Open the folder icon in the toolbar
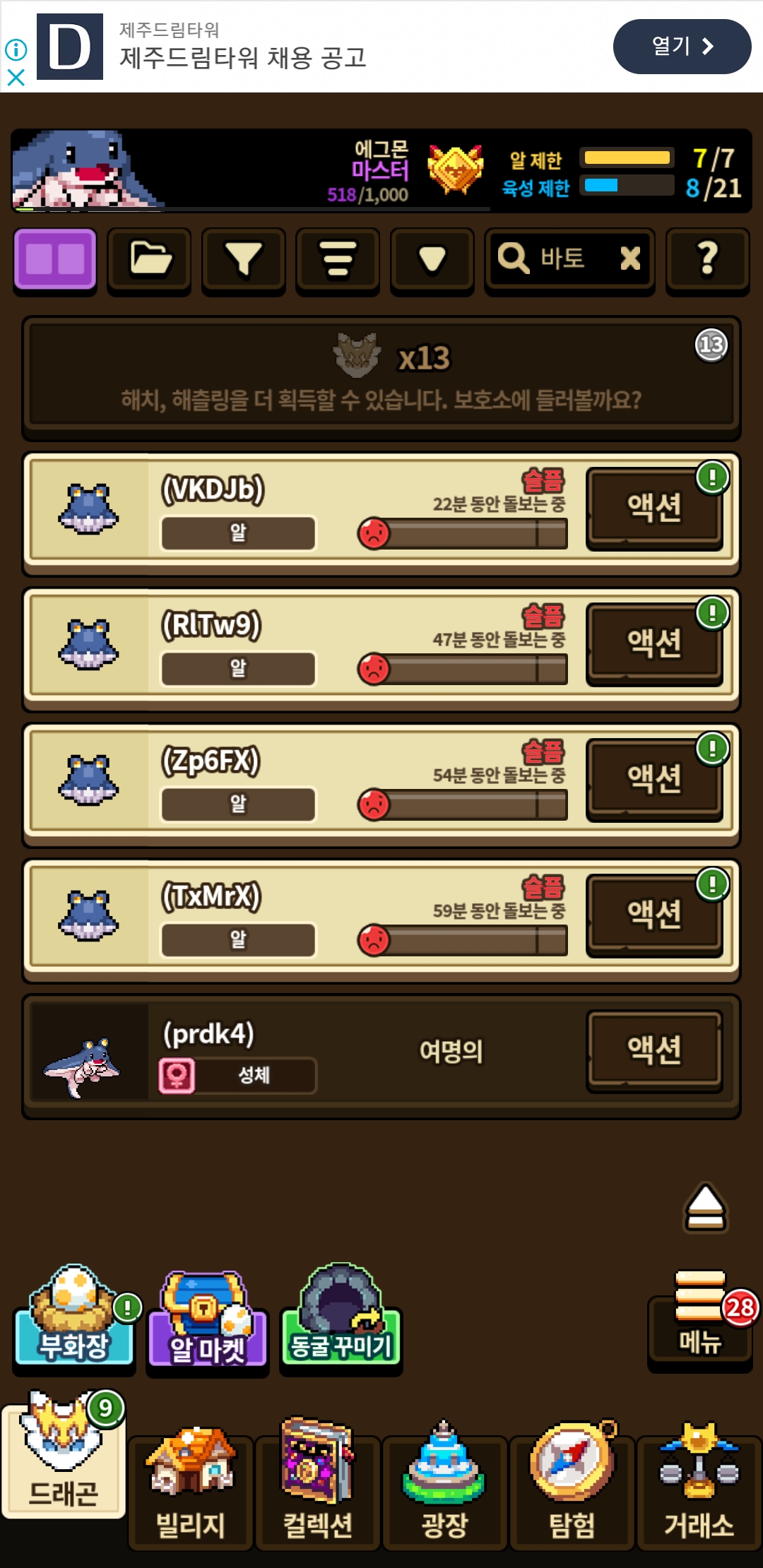The image size is (763, 1568). pyautogui.click(x=149, y=259)
